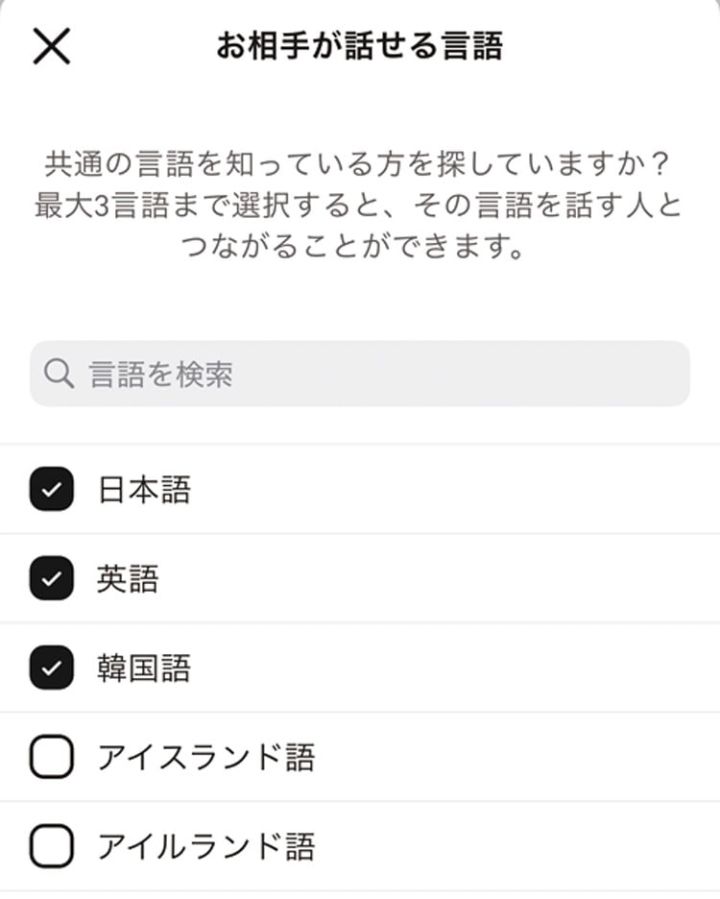
Task: Untick the 韓国語 checkbox
Action: tap(51, 668)
